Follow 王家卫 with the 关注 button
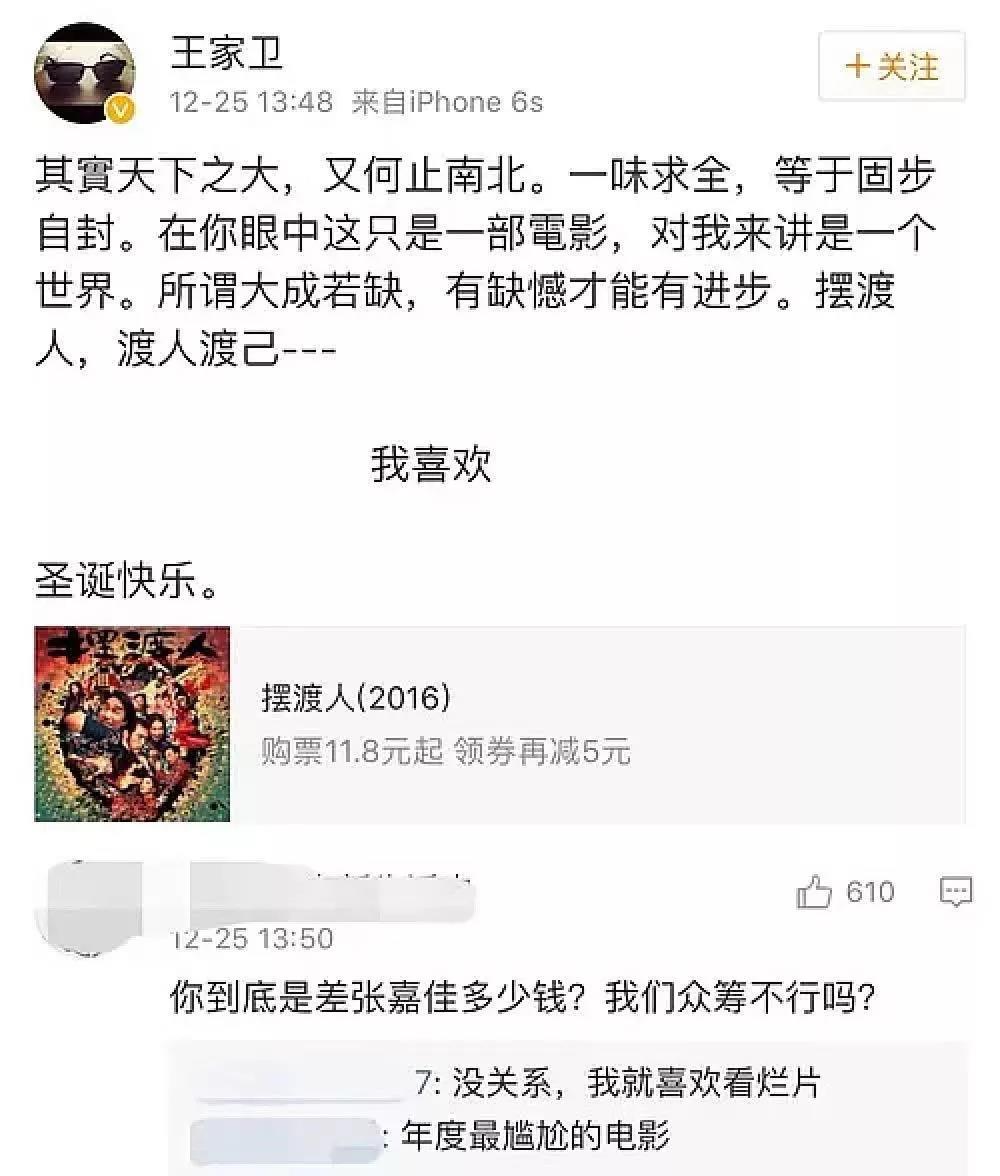The width and height of the screenshot is (1000, 1176). pos(892,67)
